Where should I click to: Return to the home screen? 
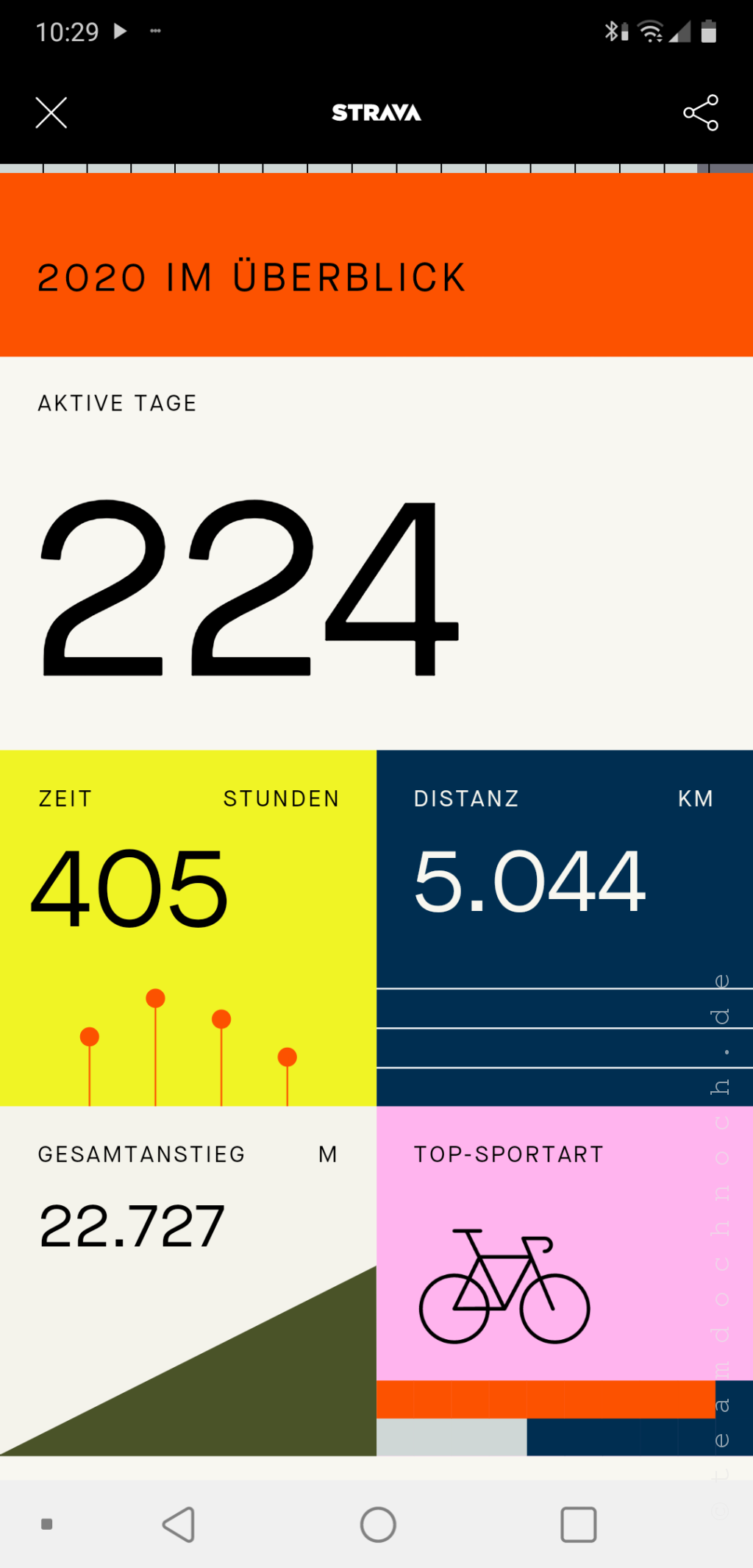378,1524
